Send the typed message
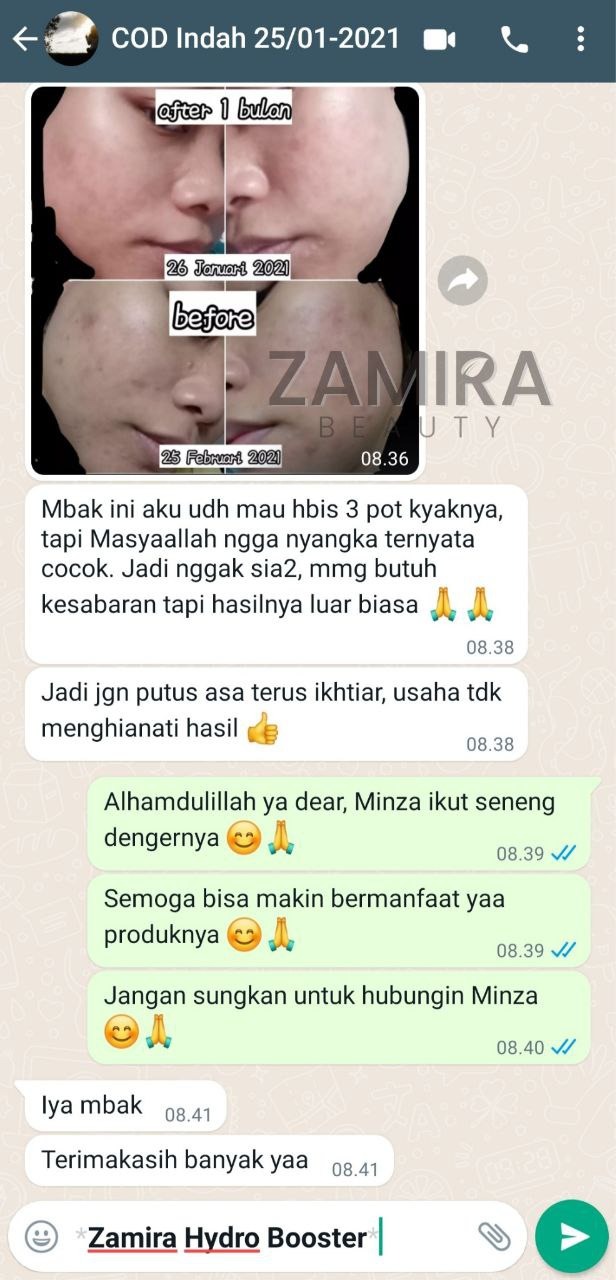 tap(572, 1237)
